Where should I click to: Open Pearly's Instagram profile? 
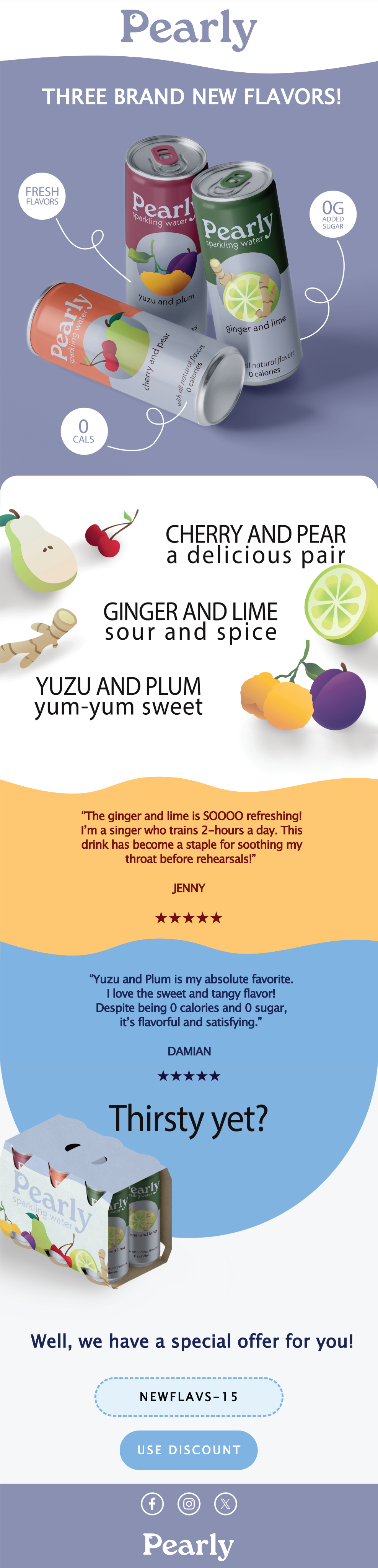[x=189, y=1503]
